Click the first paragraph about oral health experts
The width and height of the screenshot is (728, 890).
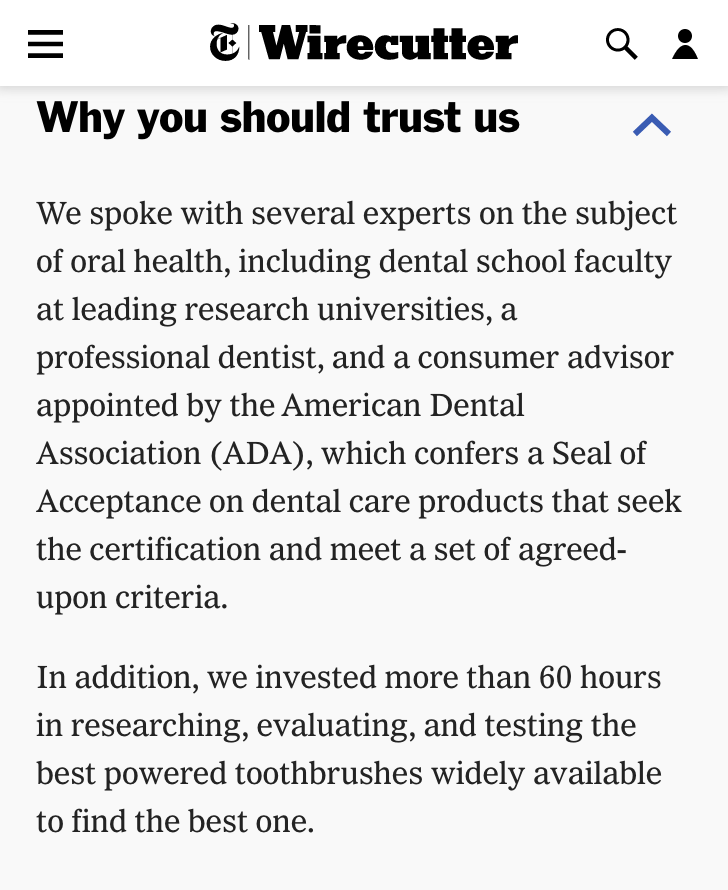[x=357, y=405]
